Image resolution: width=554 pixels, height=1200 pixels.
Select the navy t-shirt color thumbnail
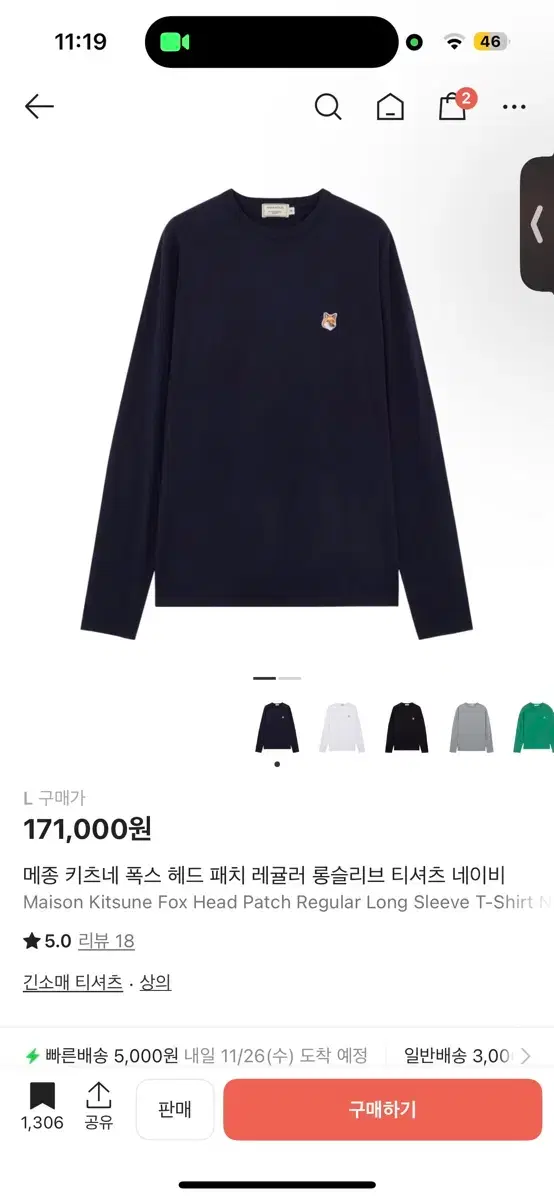tap(277, 727)
